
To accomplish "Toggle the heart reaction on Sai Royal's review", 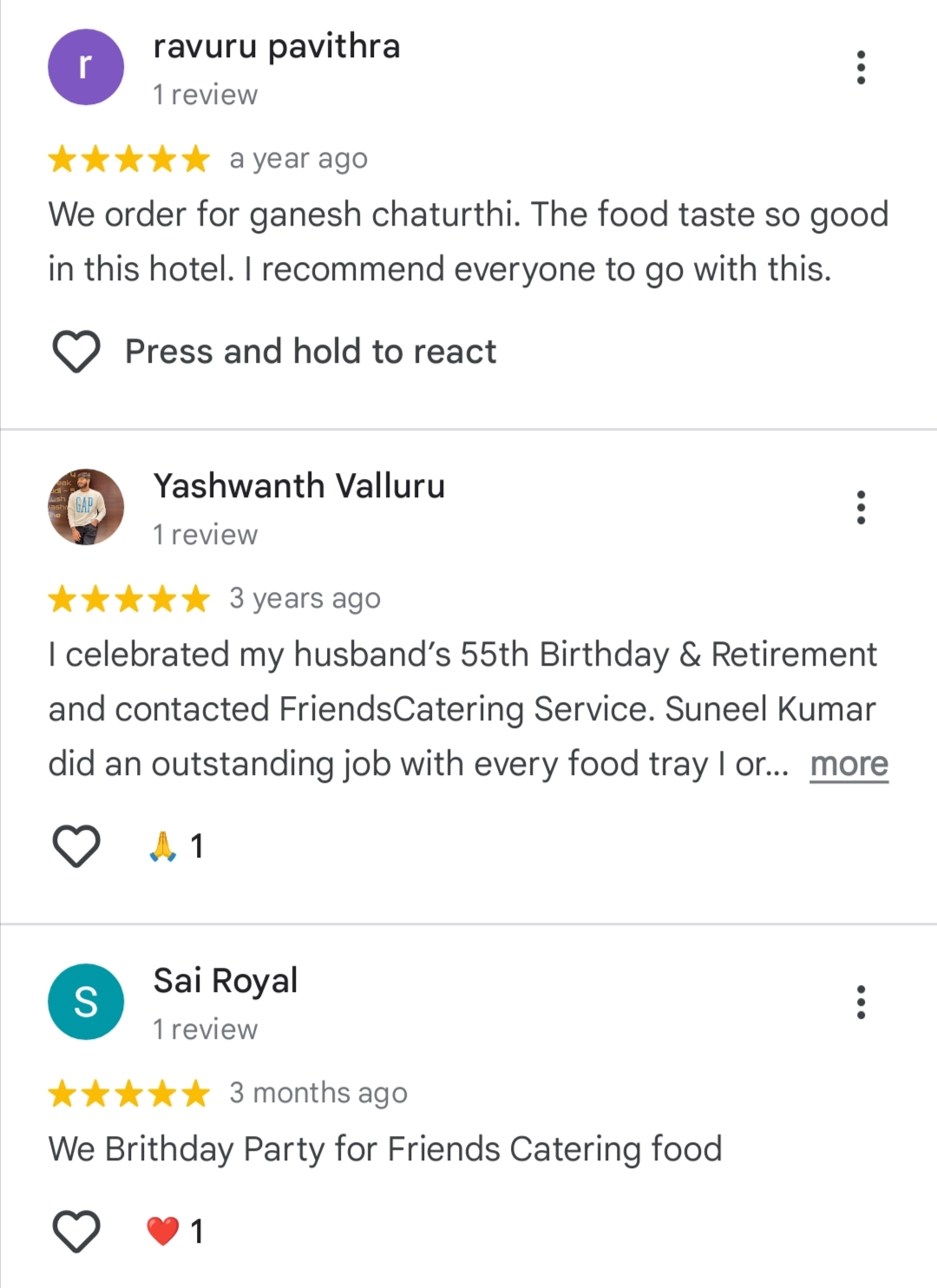I will click(76, 1229).
